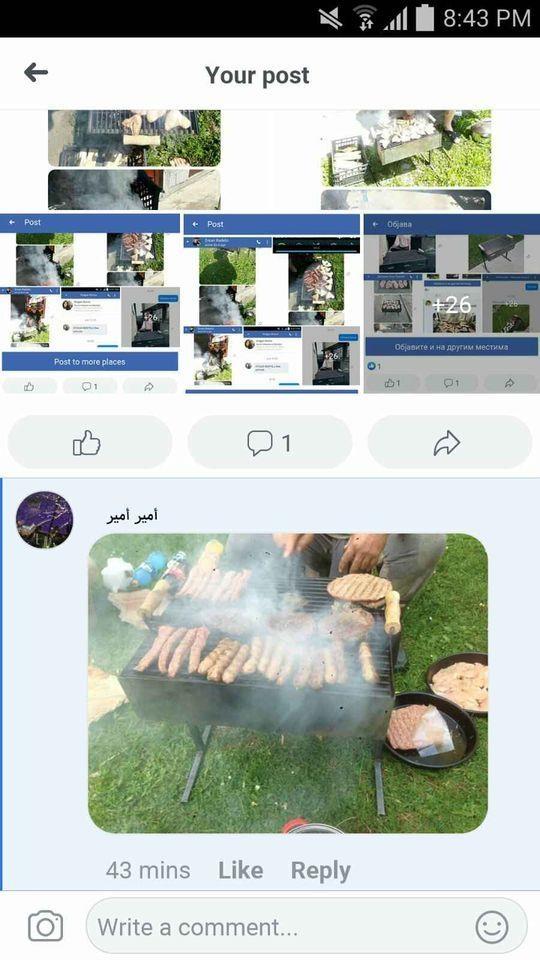The width and height of the screenshot is (540, 960).
Task: Attach a photo using the camera icon
Action: coord(45,926)
